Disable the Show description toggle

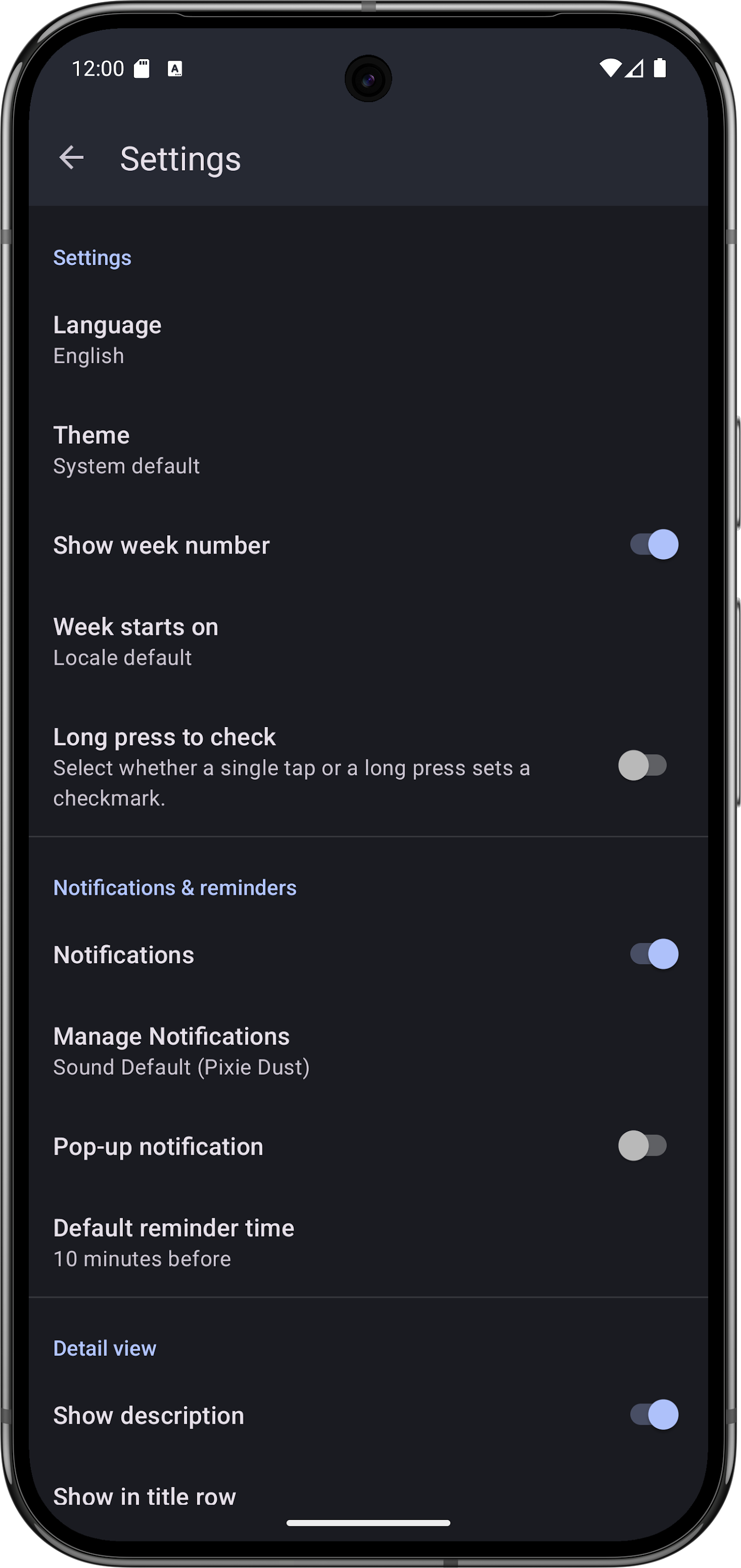(x=653, y=1415)
